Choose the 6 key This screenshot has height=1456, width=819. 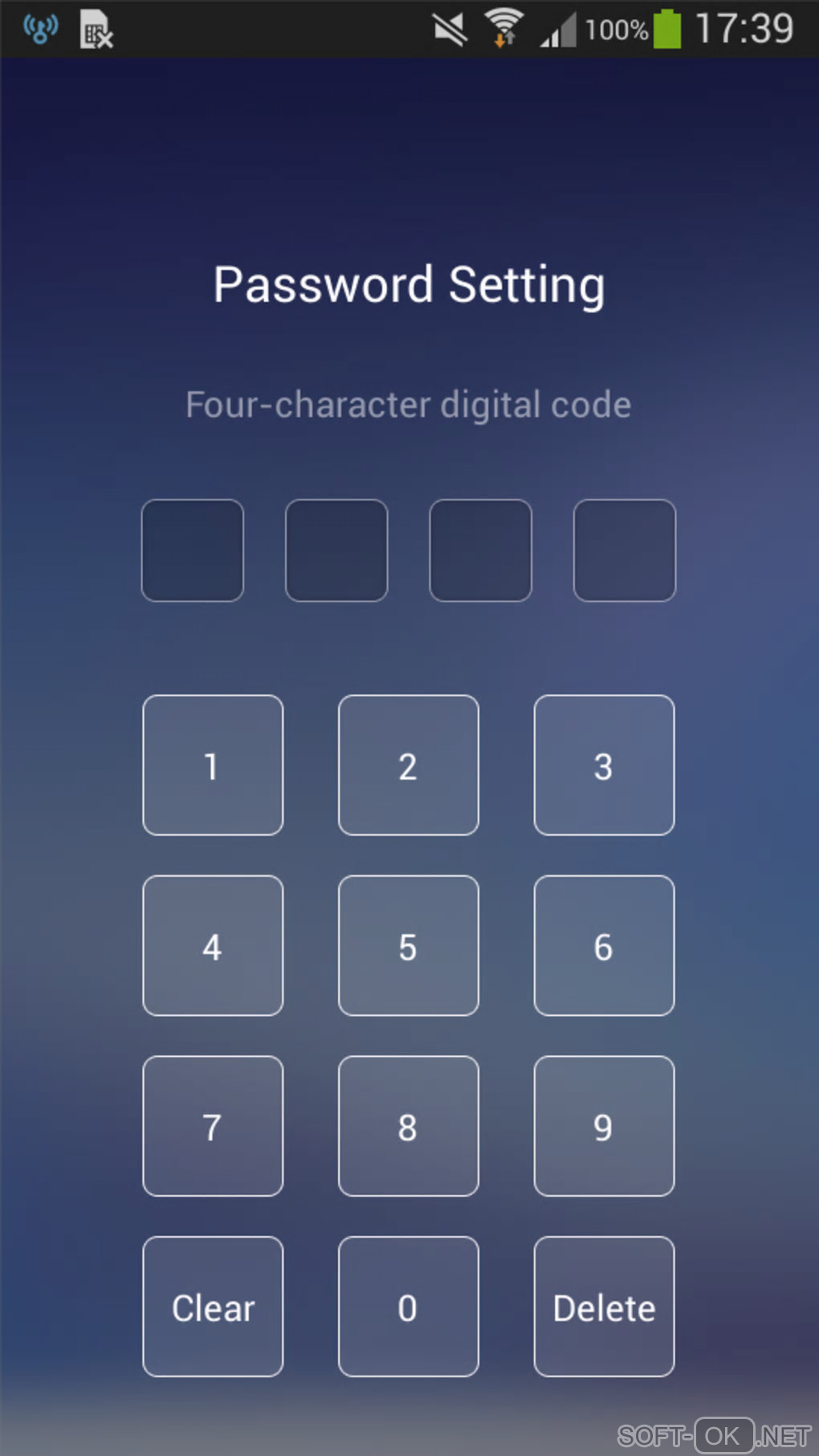pos(604,945)
